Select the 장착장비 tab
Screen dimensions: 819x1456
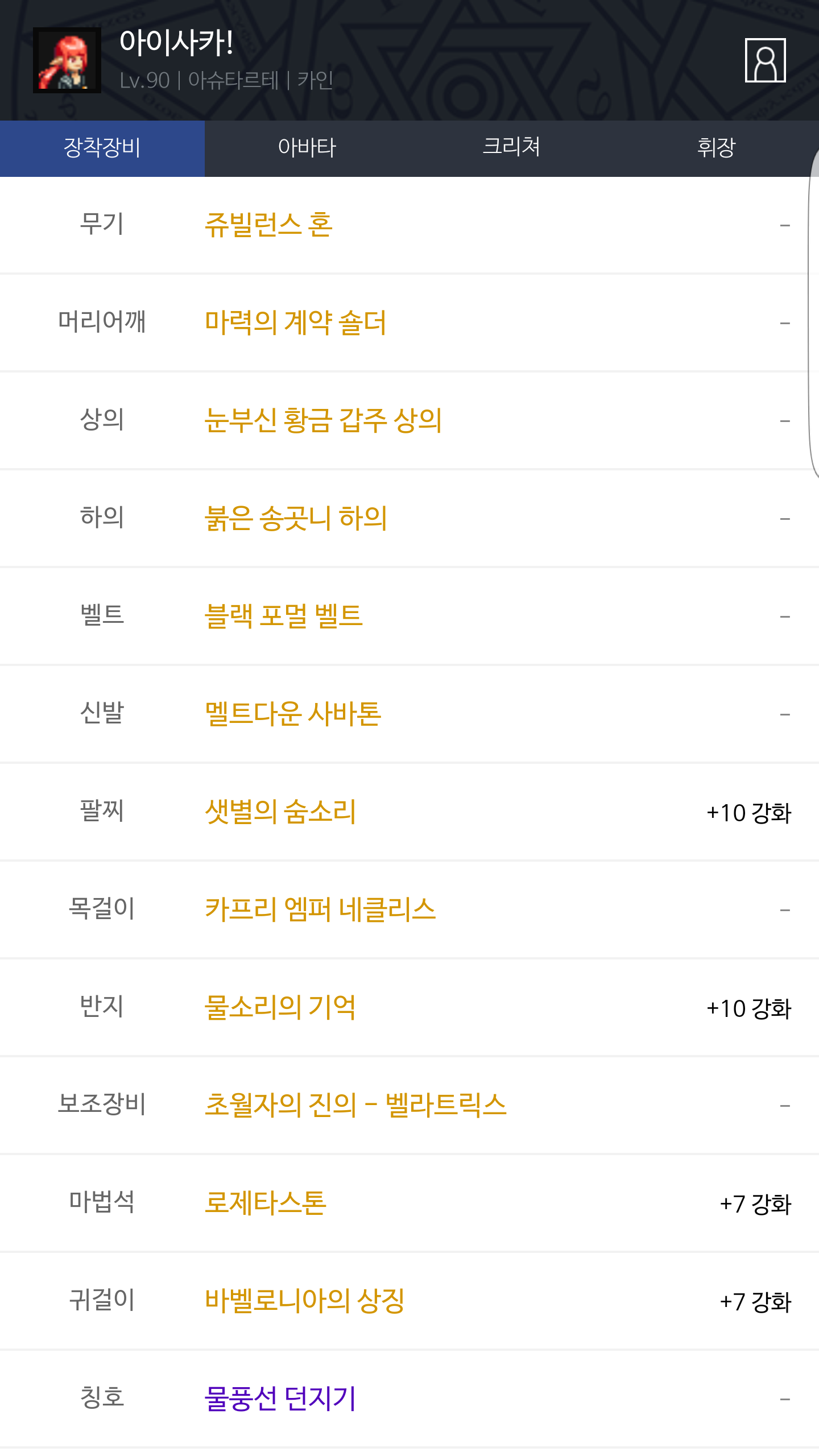pos(102,148)
